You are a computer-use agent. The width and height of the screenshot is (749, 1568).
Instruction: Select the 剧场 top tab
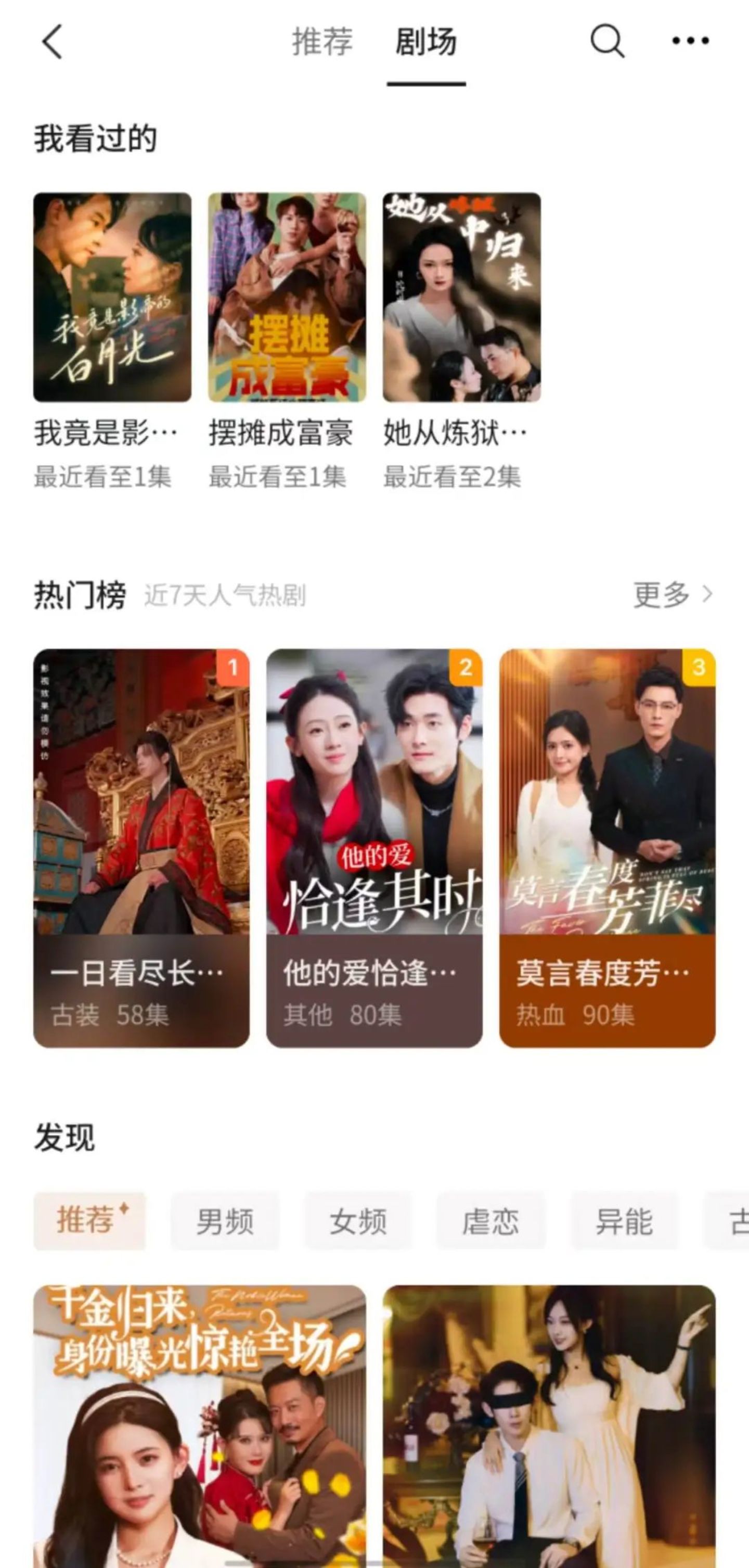pyautogui.click(x=426, y=42)
